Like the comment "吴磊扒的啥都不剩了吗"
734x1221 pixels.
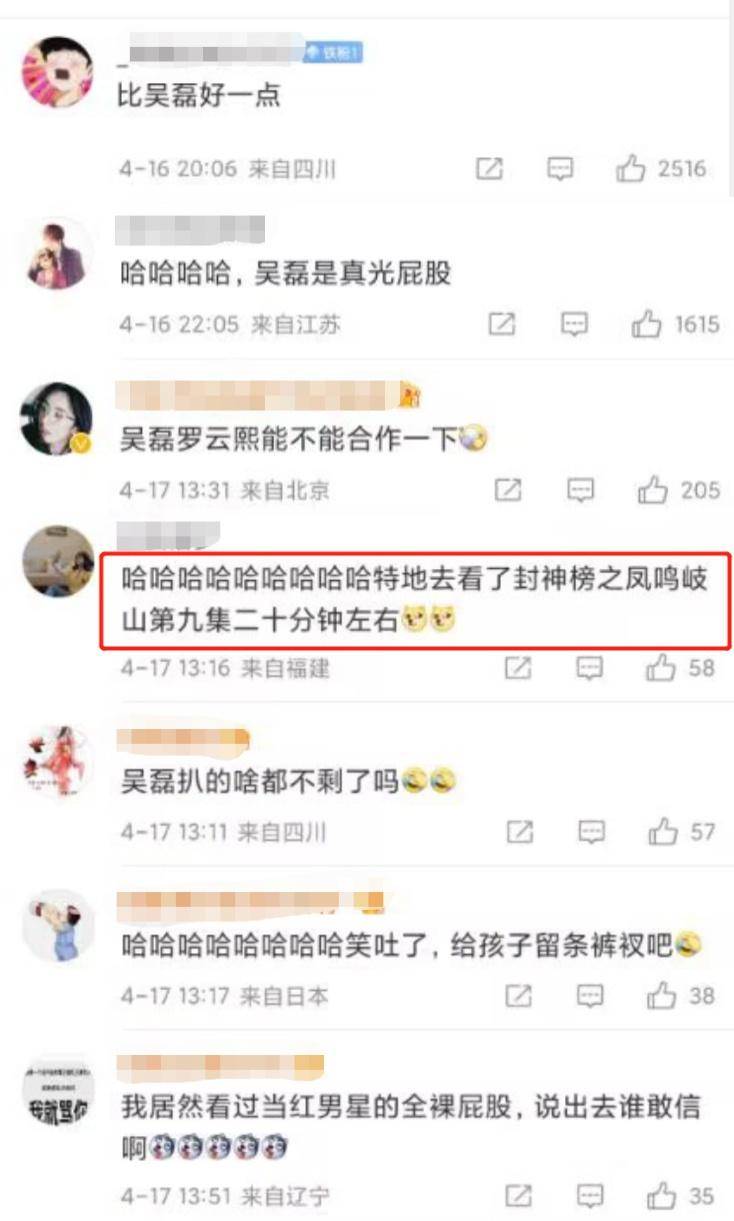(662, 831)
